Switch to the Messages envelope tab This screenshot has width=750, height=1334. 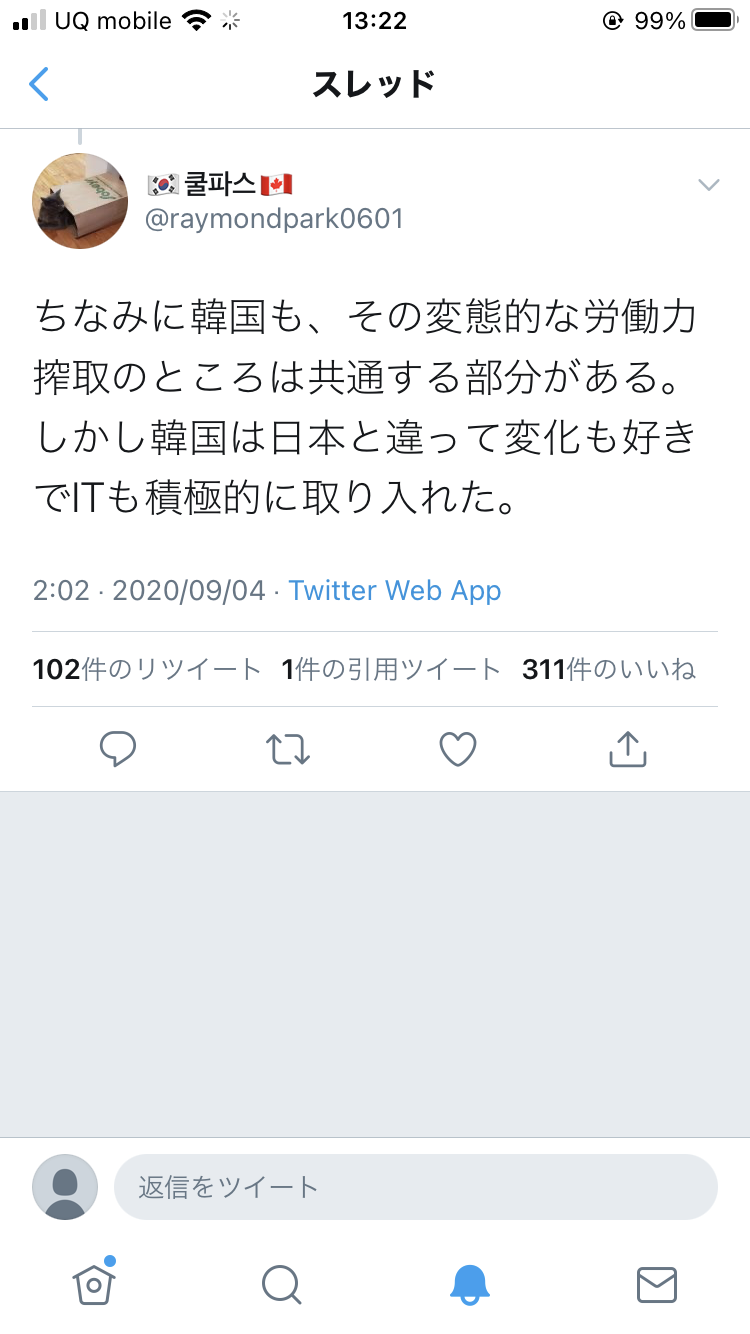tap(657, 1284)
